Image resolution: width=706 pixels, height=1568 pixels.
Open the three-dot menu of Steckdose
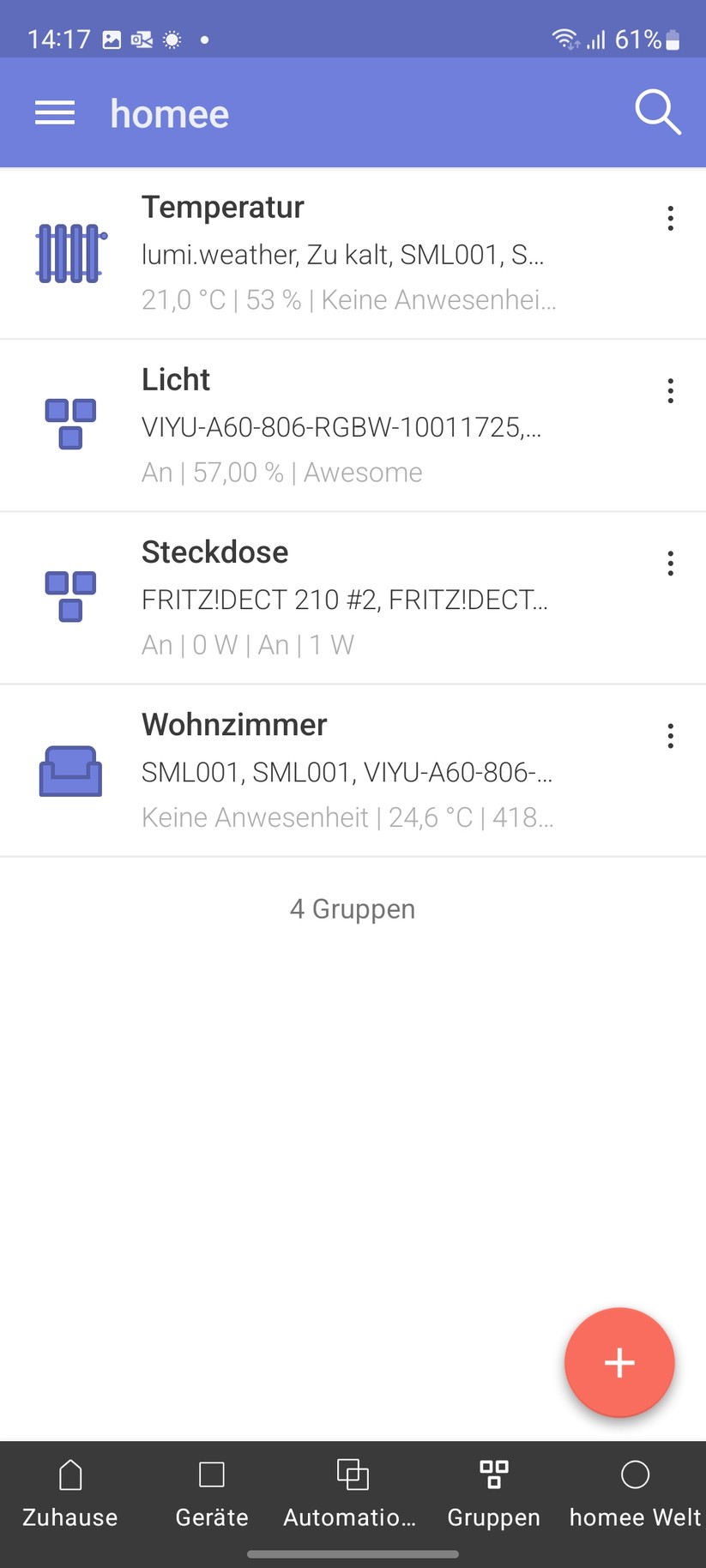(670, 564)
